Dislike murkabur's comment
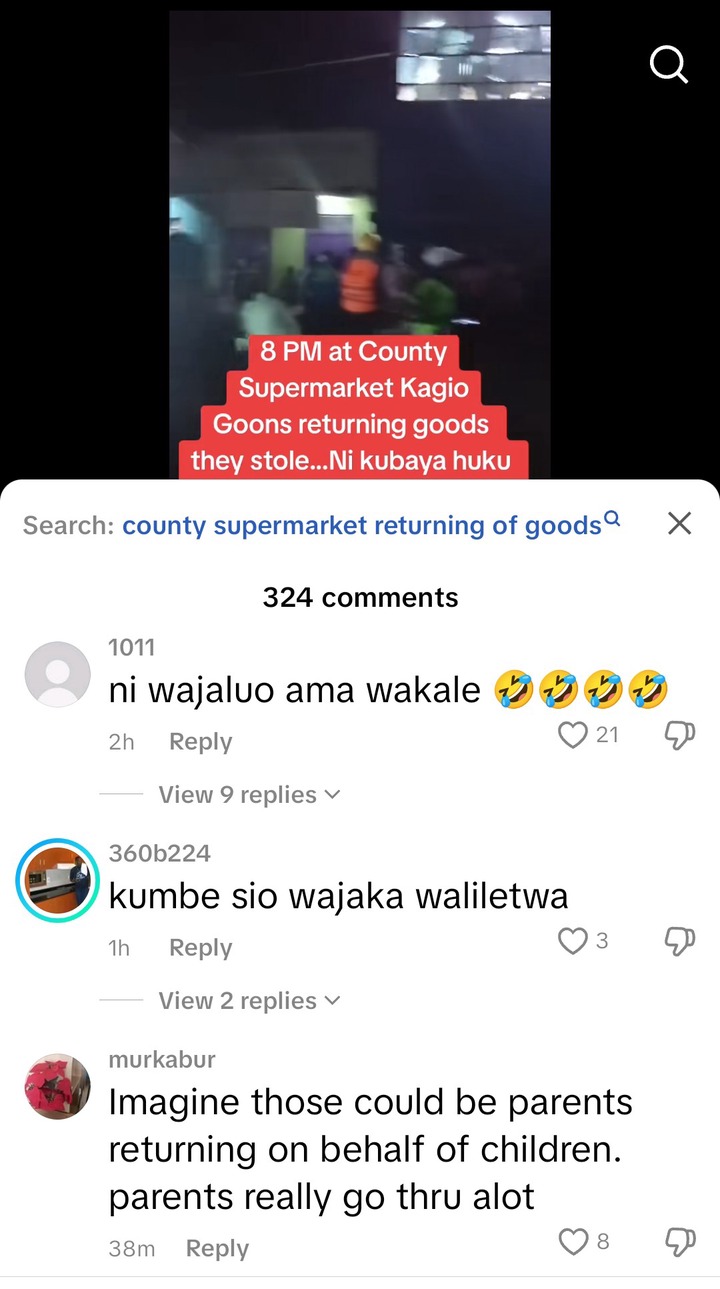Image resolution: width=720 pixels, height=1289 pixels. tap(679, 1242)
